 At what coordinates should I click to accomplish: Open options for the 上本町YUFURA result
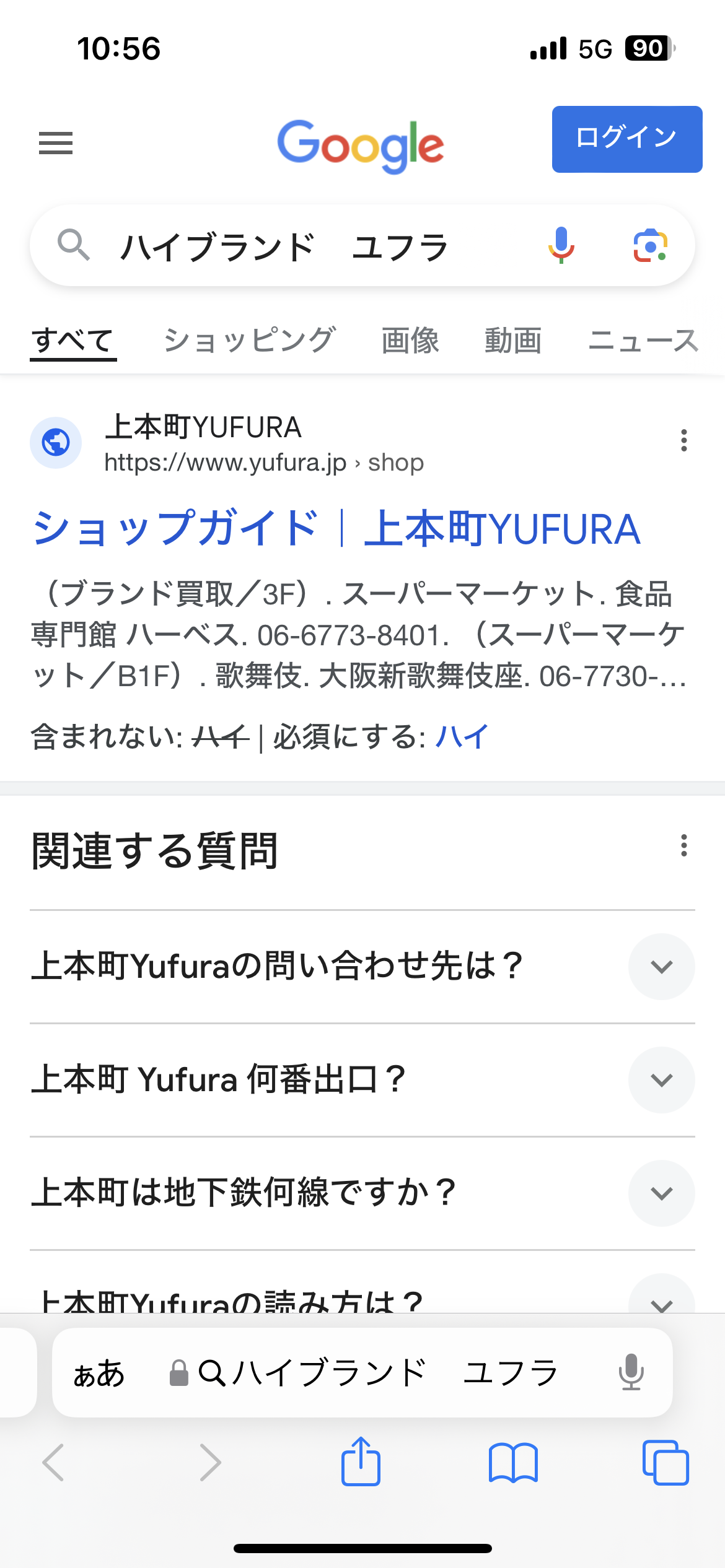pyautogui.click(x=684, y=440)
